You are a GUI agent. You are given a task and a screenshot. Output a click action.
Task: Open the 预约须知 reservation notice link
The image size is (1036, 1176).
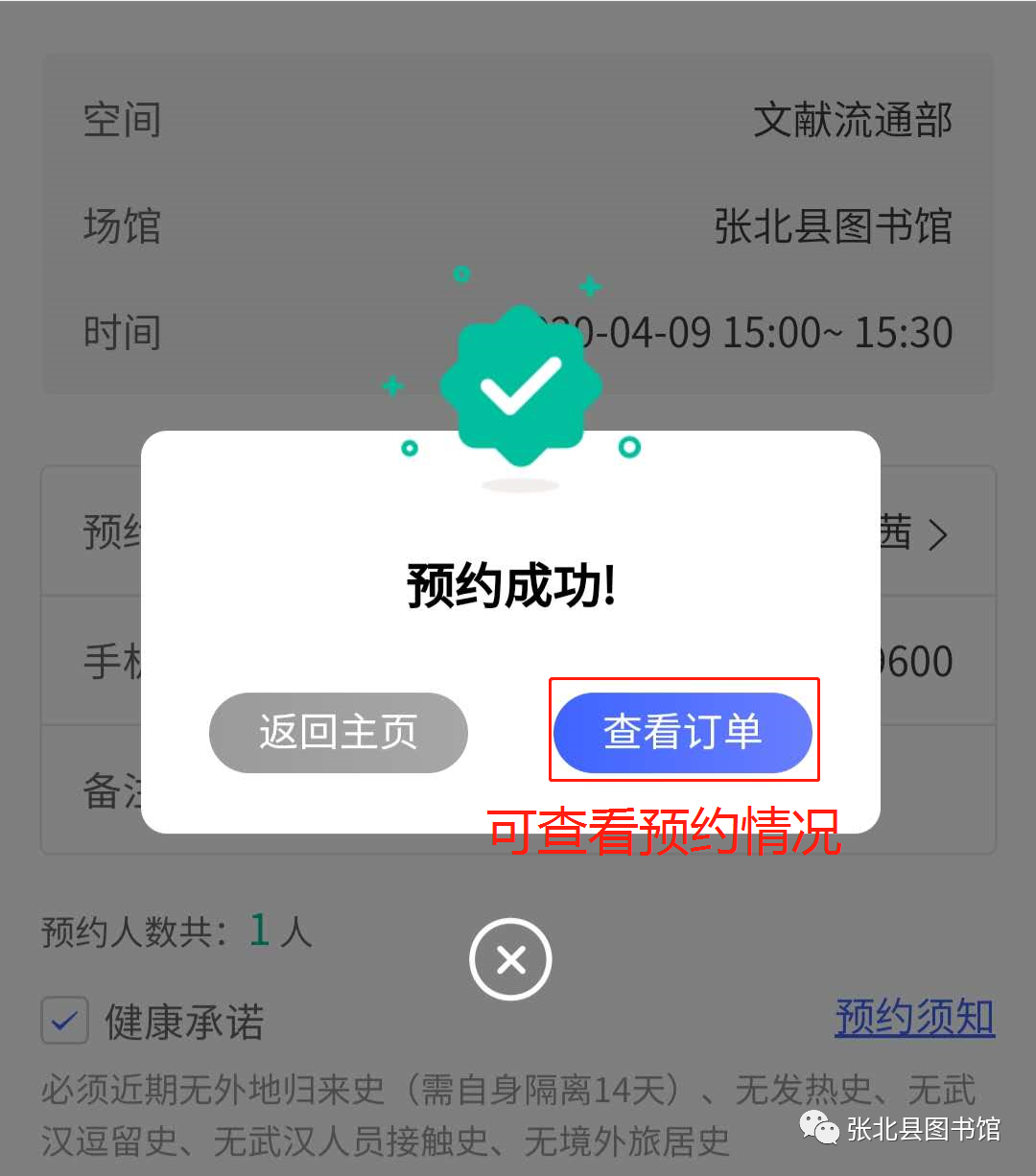914,1019
